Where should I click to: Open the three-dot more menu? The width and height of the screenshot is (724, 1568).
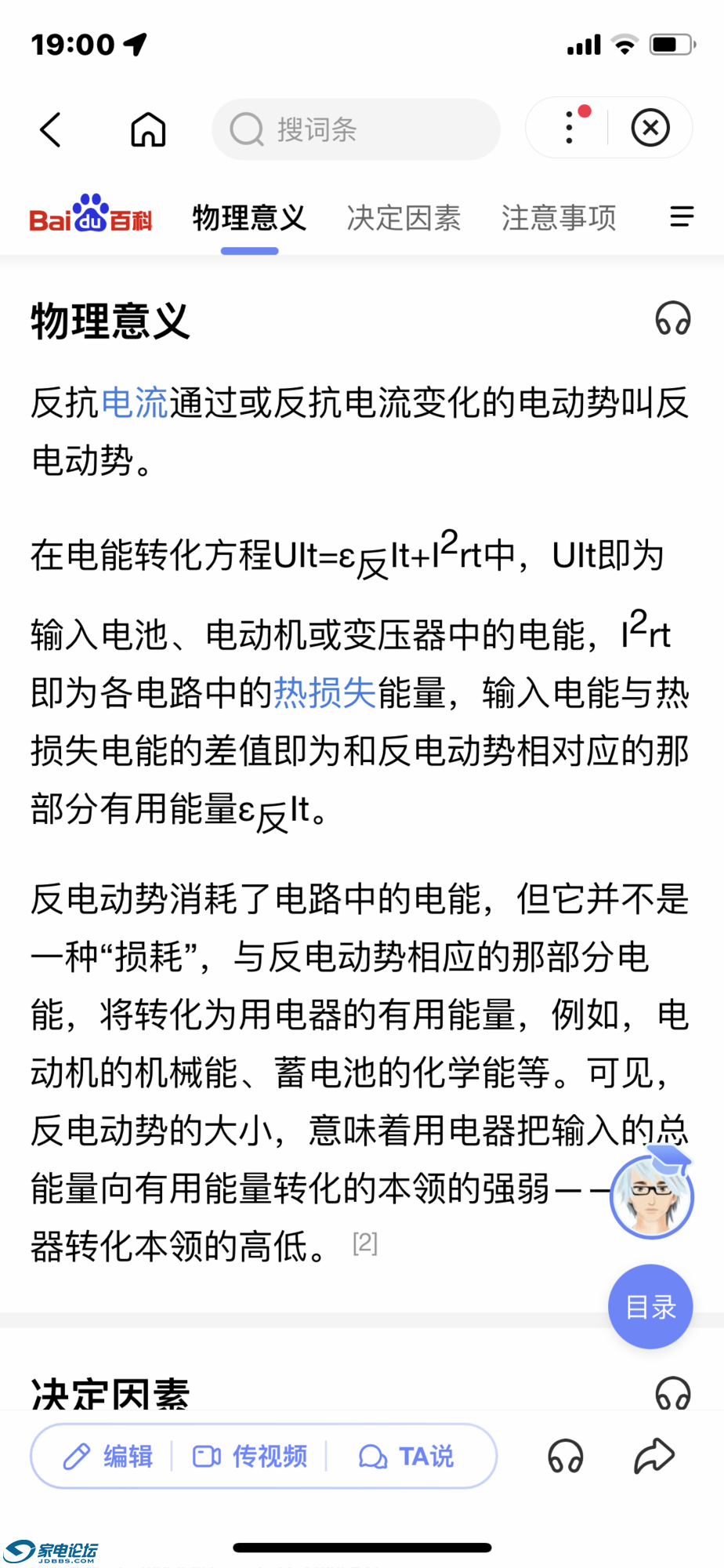click(x=570, y=128)
